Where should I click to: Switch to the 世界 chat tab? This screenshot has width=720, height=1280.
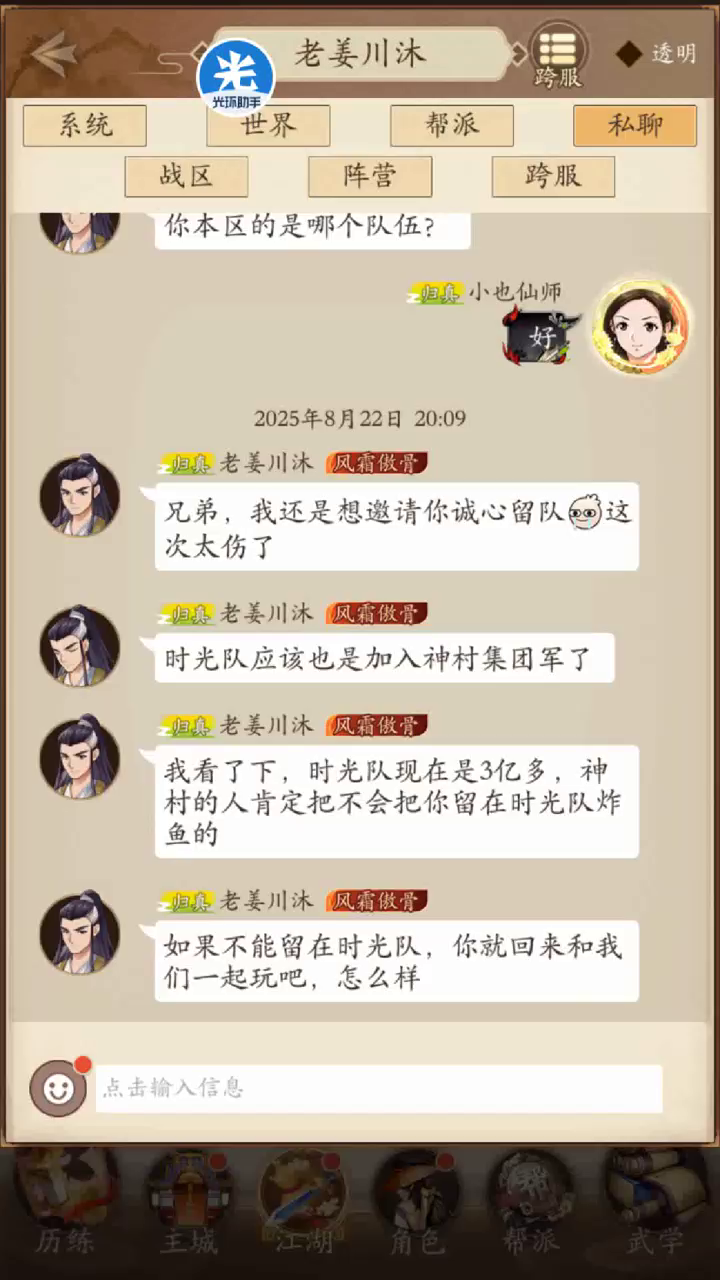[x=268, y=126]
